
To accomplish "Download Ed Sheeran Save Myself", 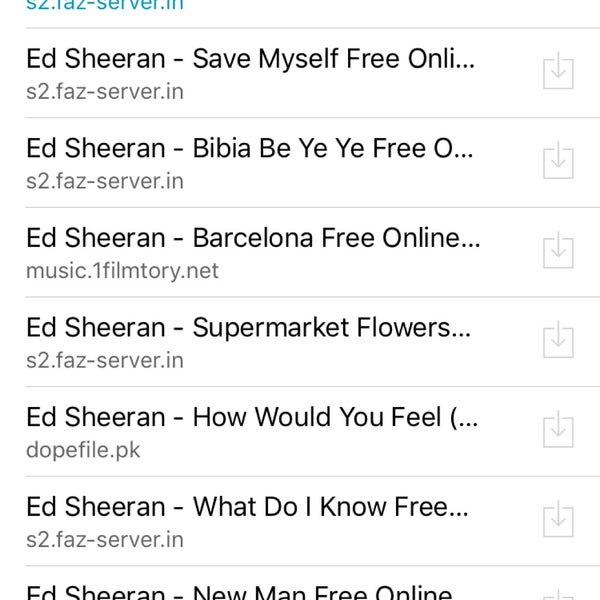I will (558, 72).
